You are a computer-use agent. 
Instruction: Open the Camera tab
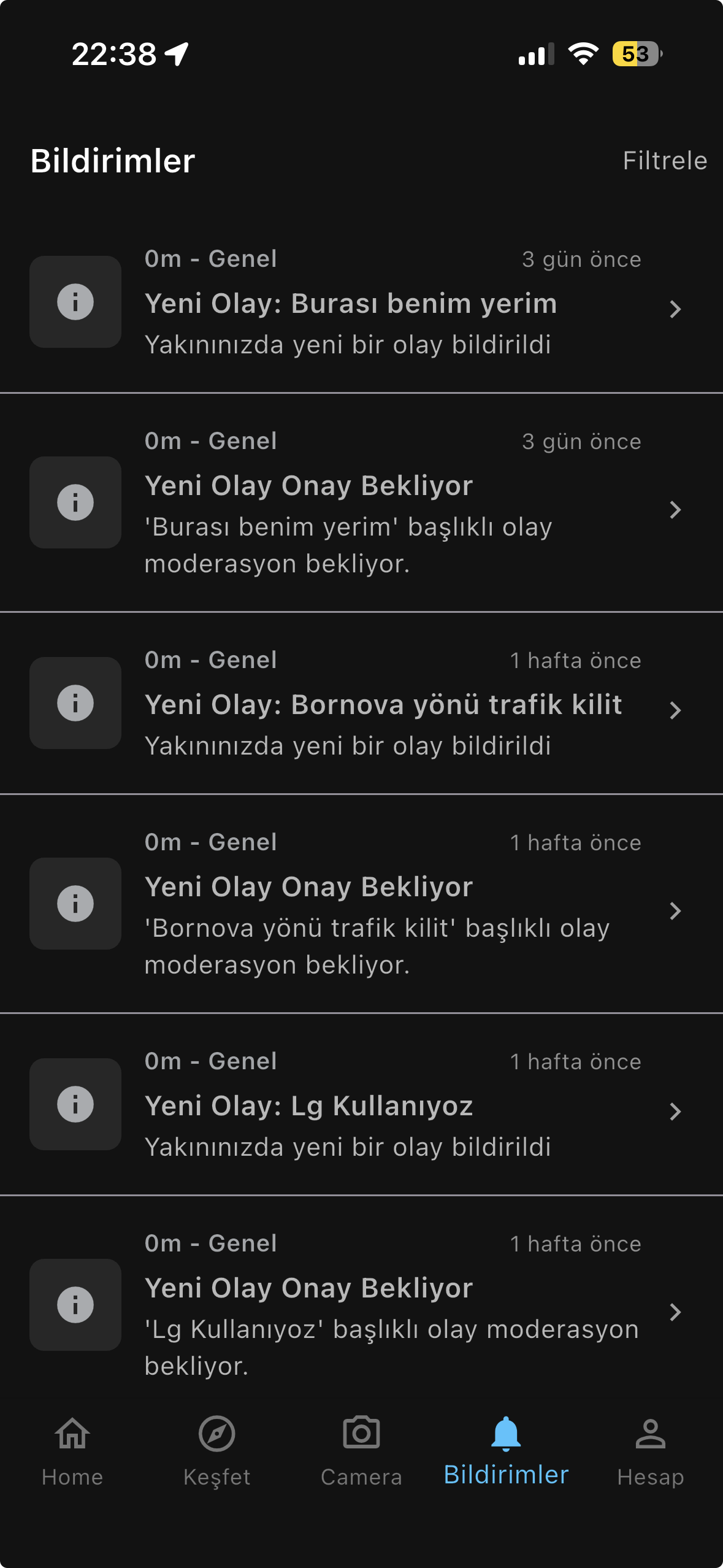361,1451
